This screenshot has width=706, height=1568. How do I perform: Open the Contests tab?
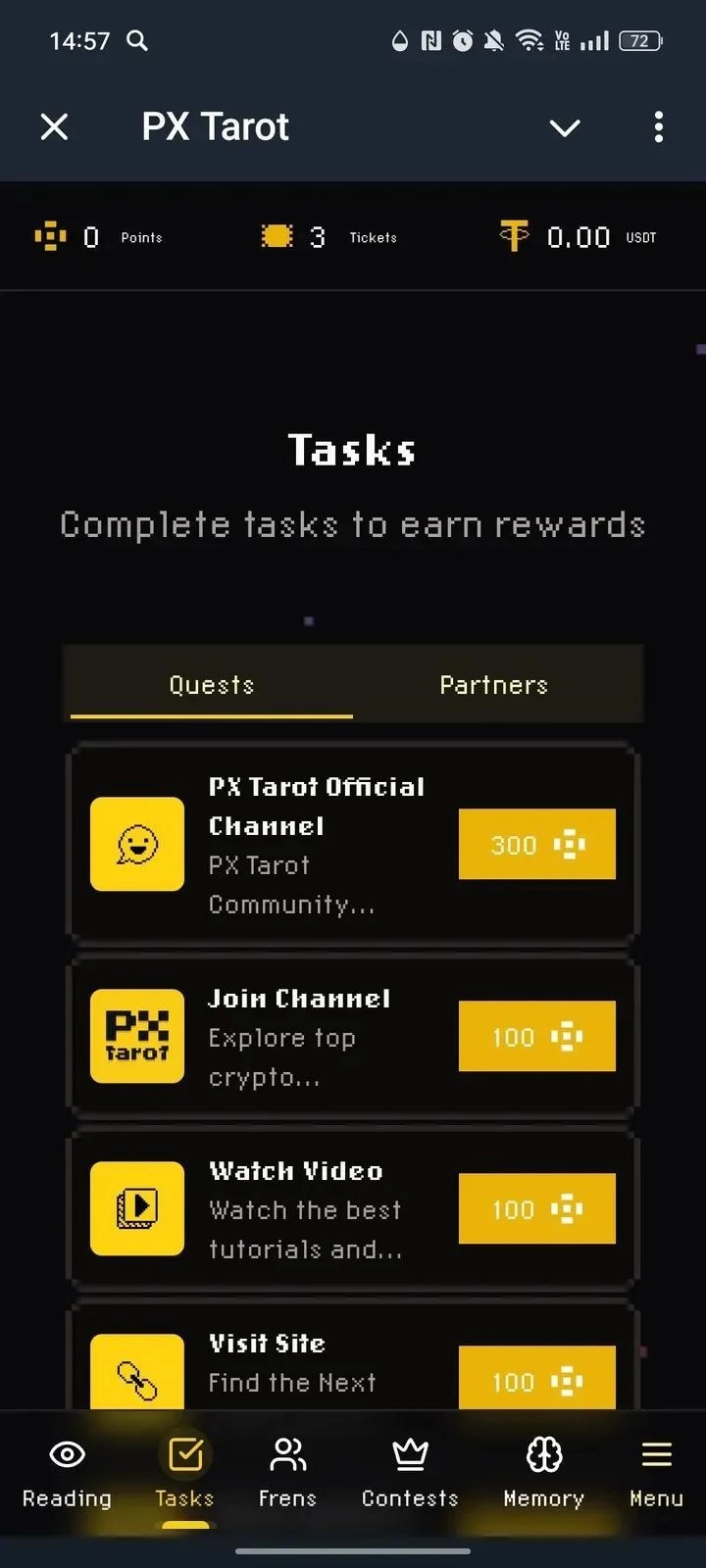point(410,1472)
